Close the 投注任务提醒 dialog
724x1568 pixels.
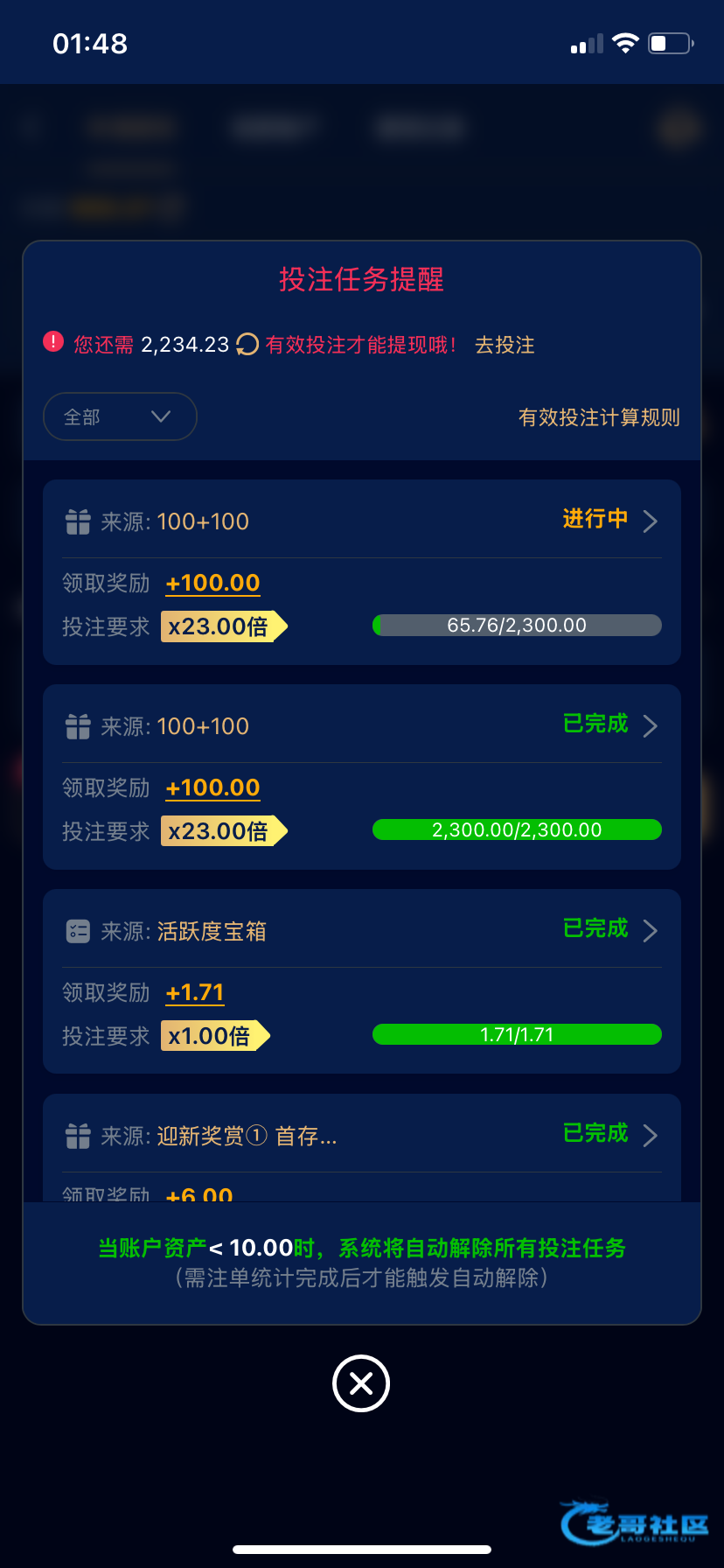click(x=361, y=1383)
